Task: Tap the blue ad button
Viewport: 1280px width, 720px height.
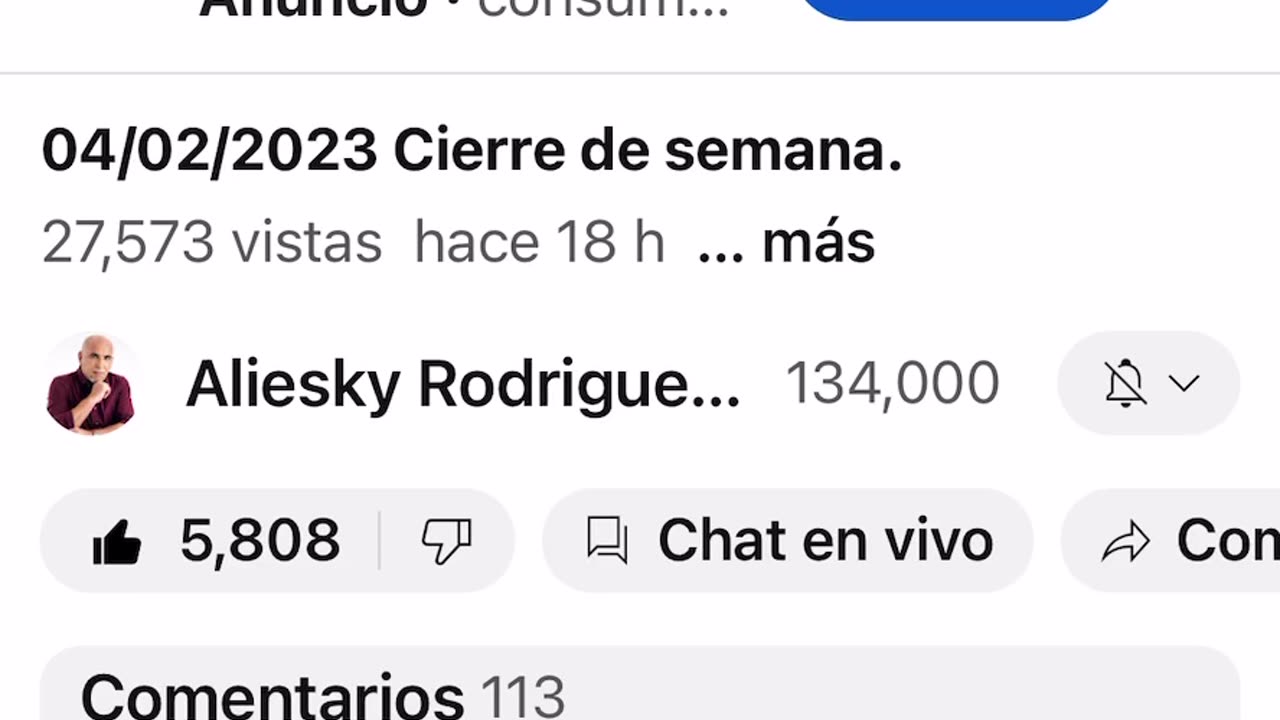Action: tap(955, 8)
